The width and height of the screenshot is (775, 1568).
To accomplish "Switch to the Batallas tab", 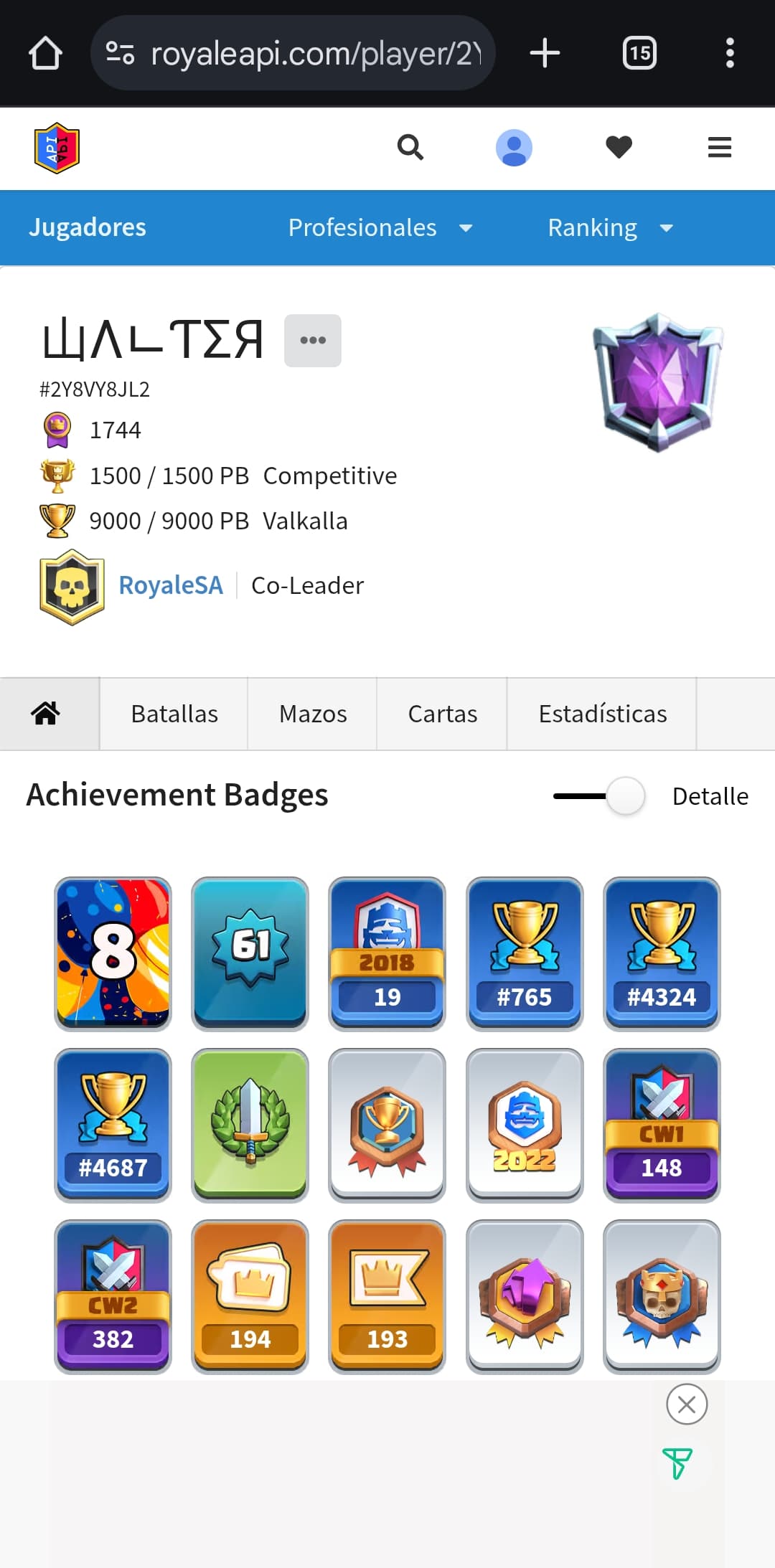I will coord(174,714).
